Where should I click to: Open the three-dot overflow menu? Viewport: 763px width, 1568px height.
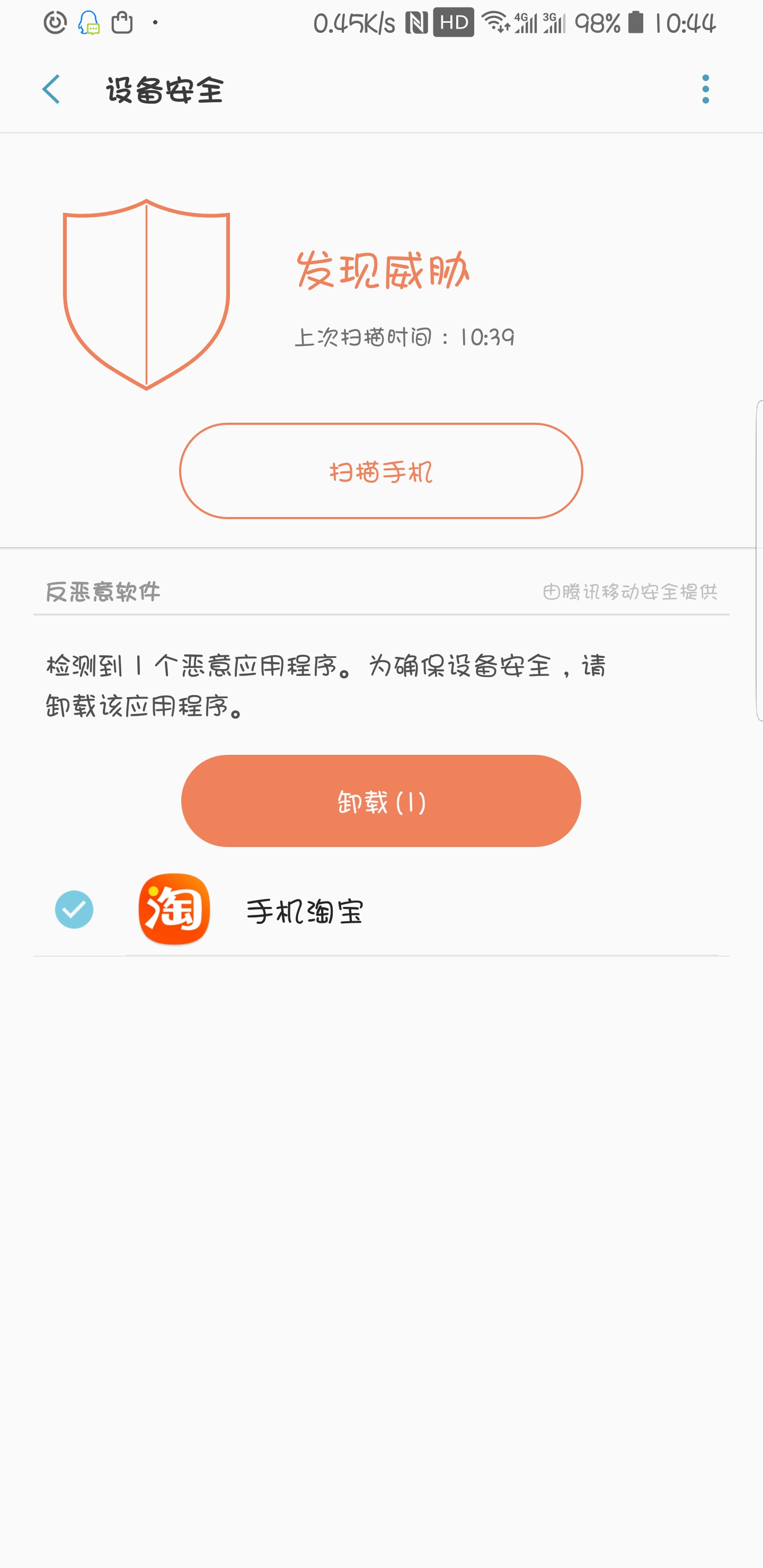click(x=705, y=90)
